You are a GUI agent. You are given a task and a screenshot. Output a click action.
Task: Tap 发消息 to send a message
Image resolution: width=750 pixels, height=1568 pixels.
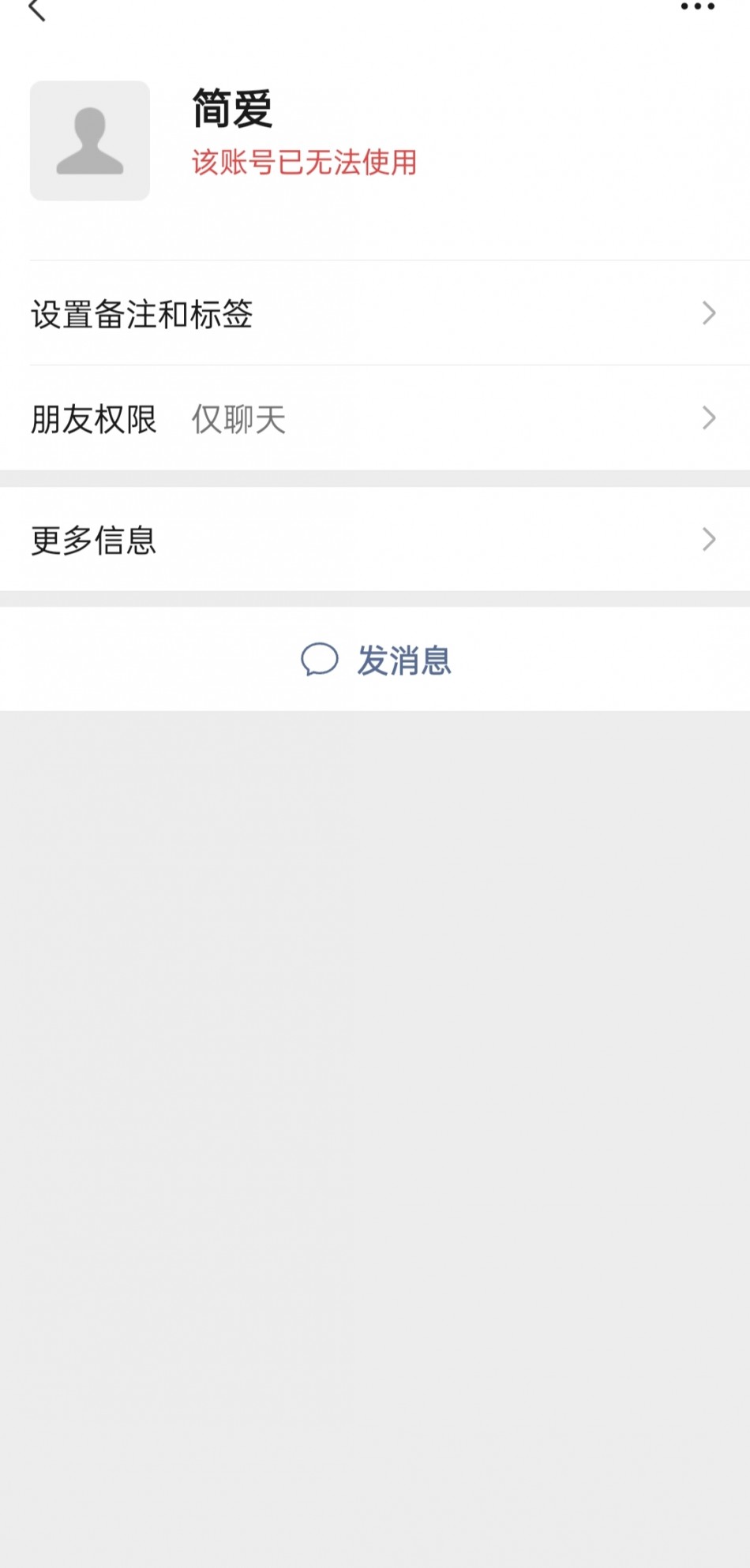point(376,660)
